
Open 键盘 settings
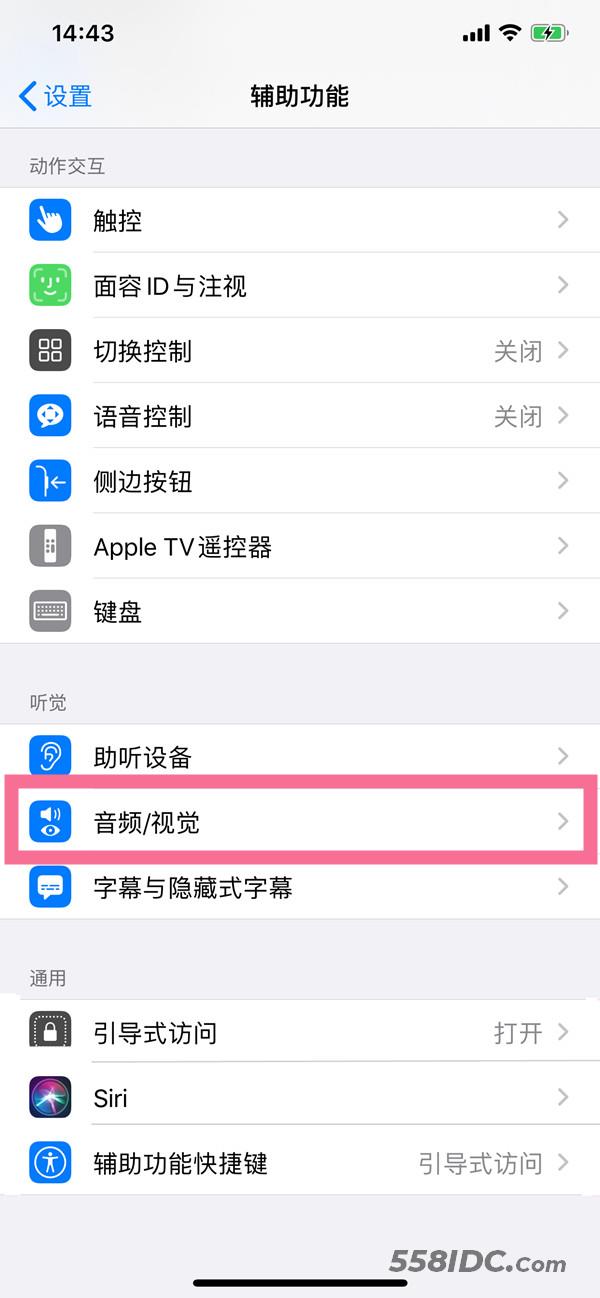click(300, 611)
